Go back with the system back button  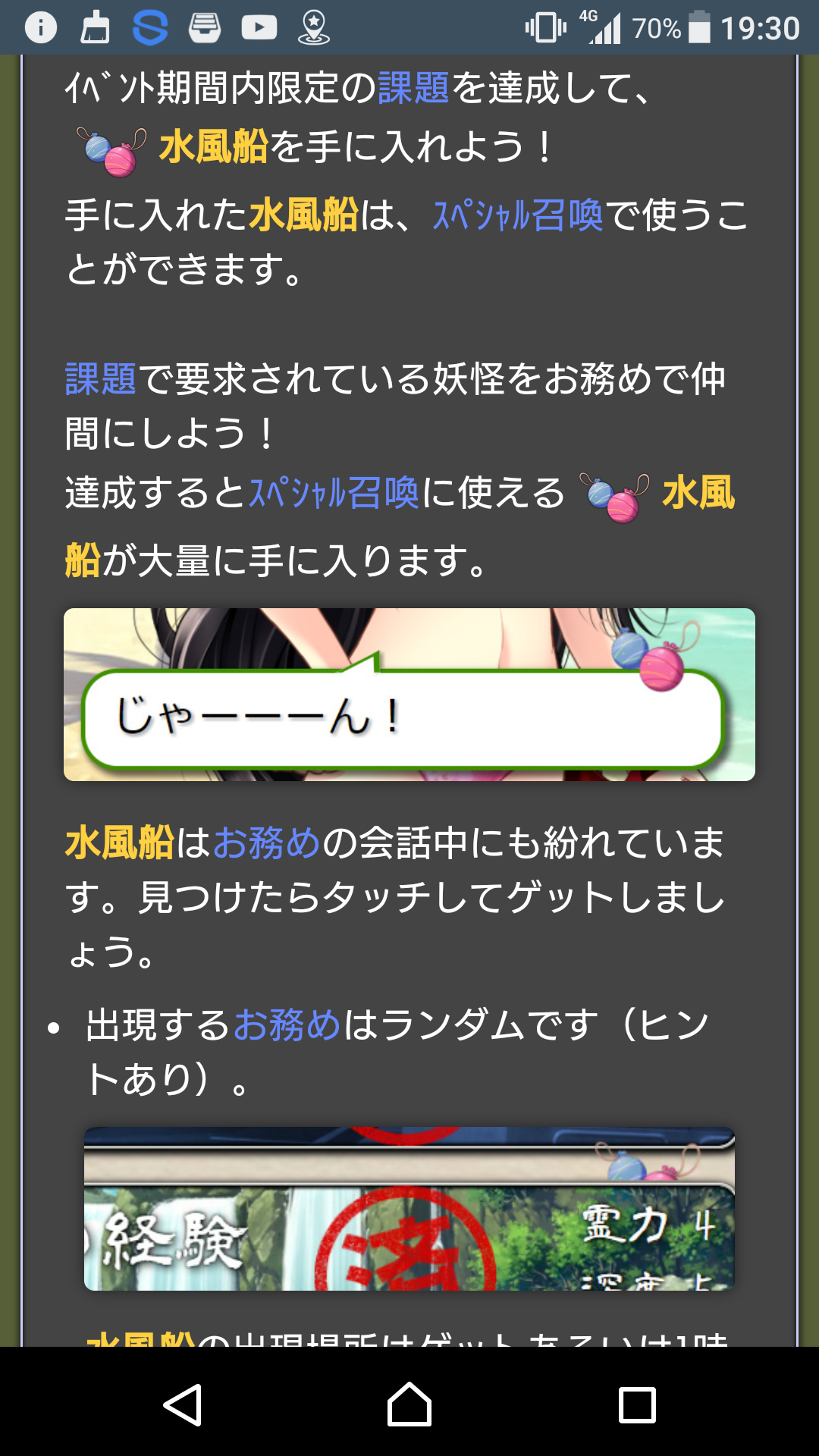point(182,1404)
